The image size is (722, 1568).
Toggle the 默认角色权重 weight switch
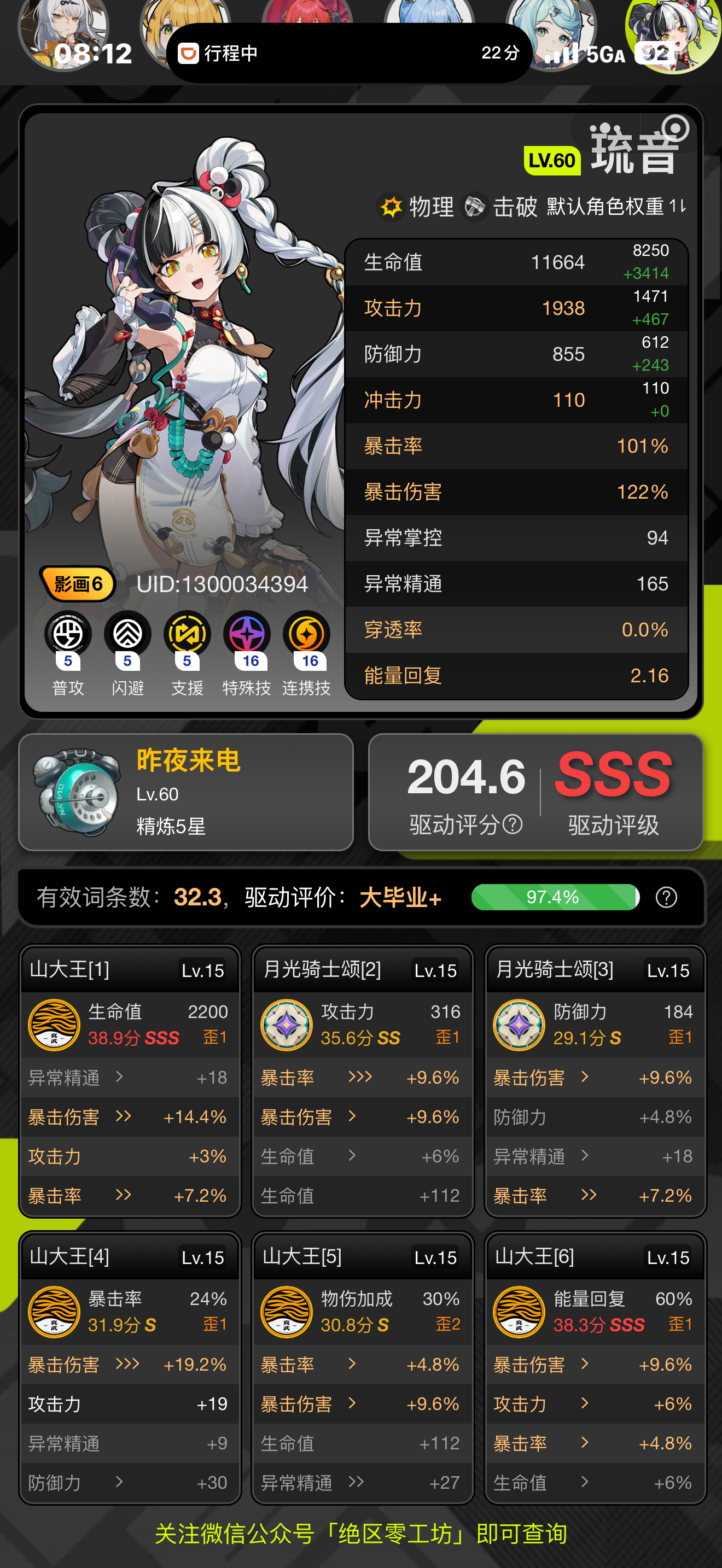pos(616,206)
